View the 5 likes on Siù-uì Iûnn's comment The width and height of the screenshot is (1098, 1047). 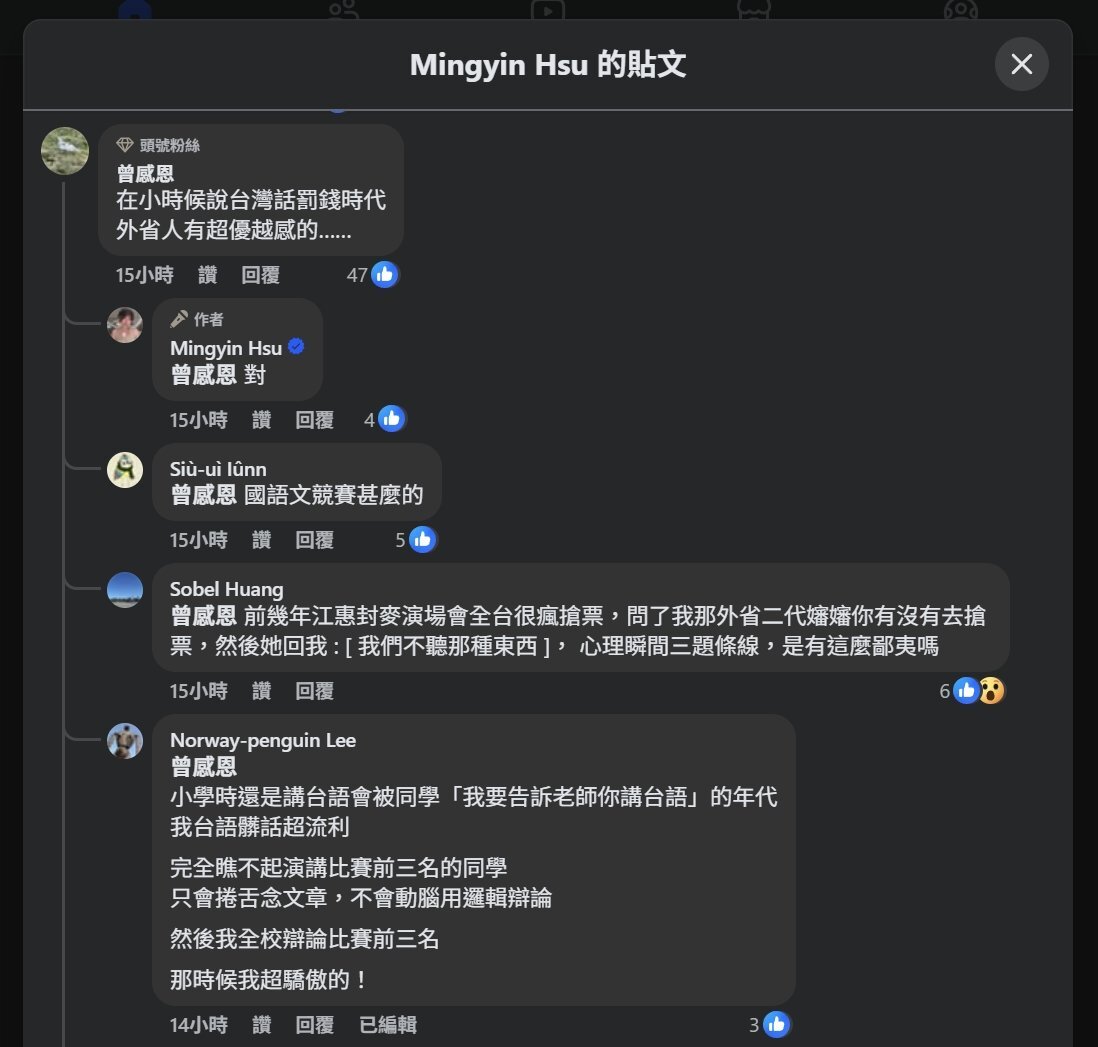415,540
